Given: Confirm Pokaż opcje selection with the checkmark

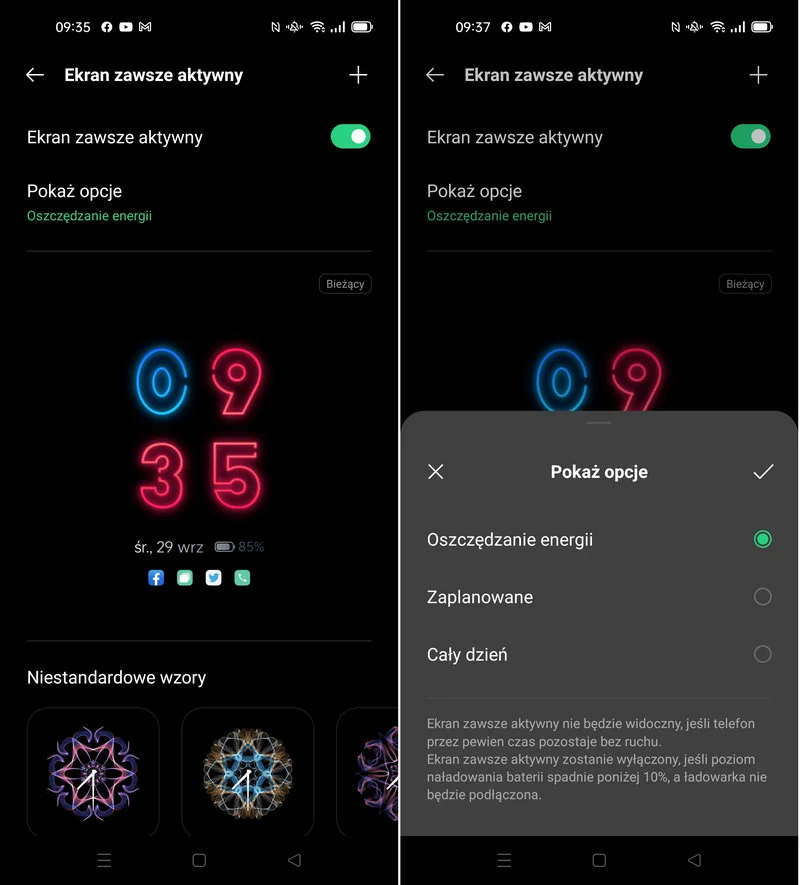Looking at the screenshot, I should (x=763, y=472).
